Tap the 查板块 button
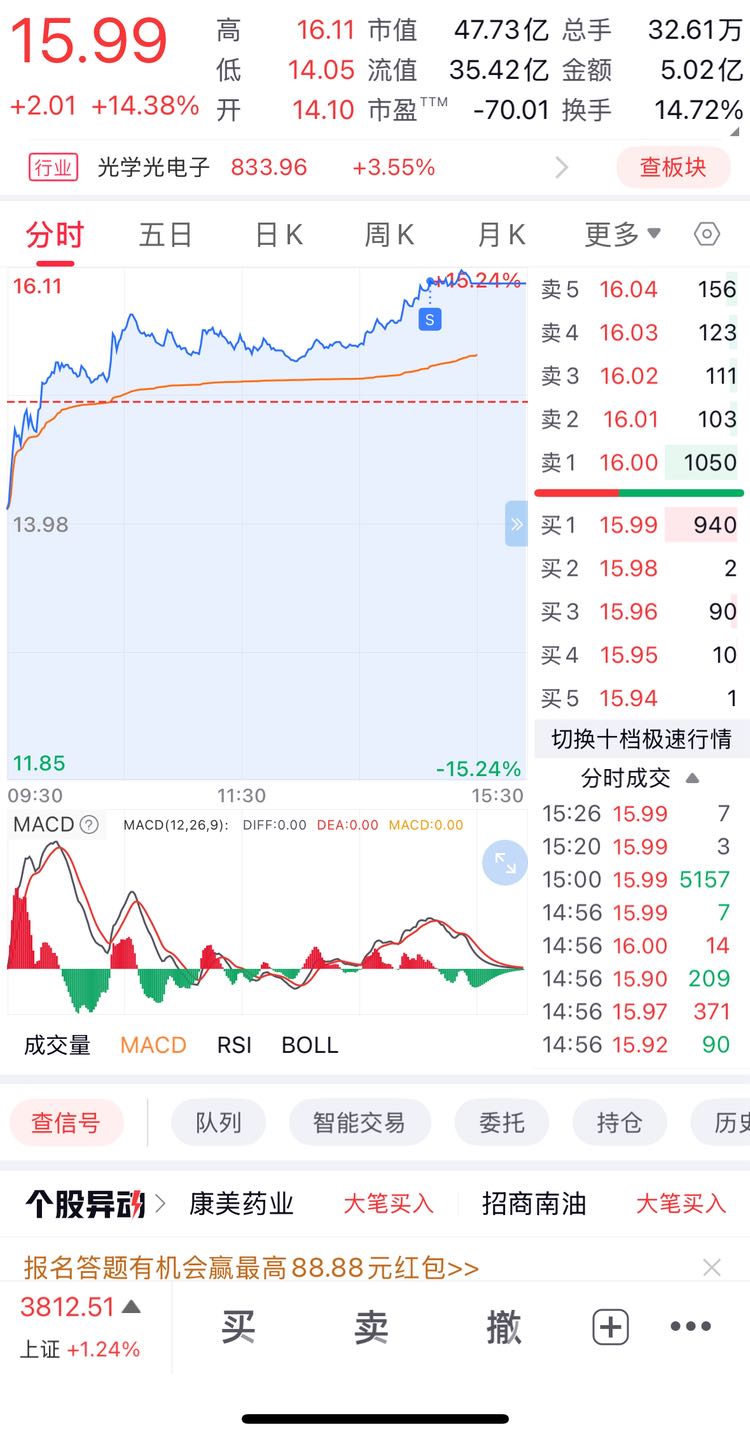This screenshot has width=750, height=1439. pyautogui.click(x=673, y=167)
